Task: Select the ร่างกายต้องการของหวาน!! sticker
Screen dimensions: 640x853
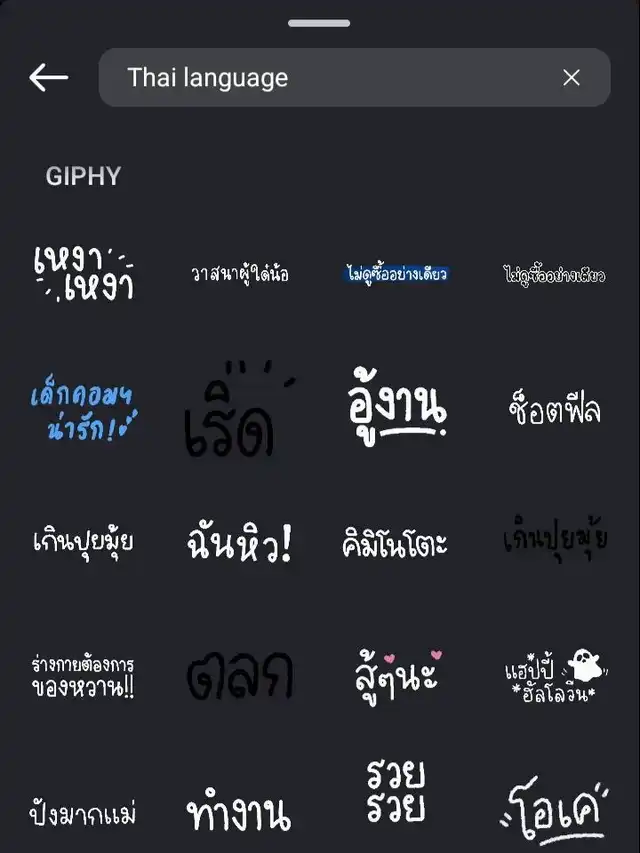Action: click(x=83, y=677)
